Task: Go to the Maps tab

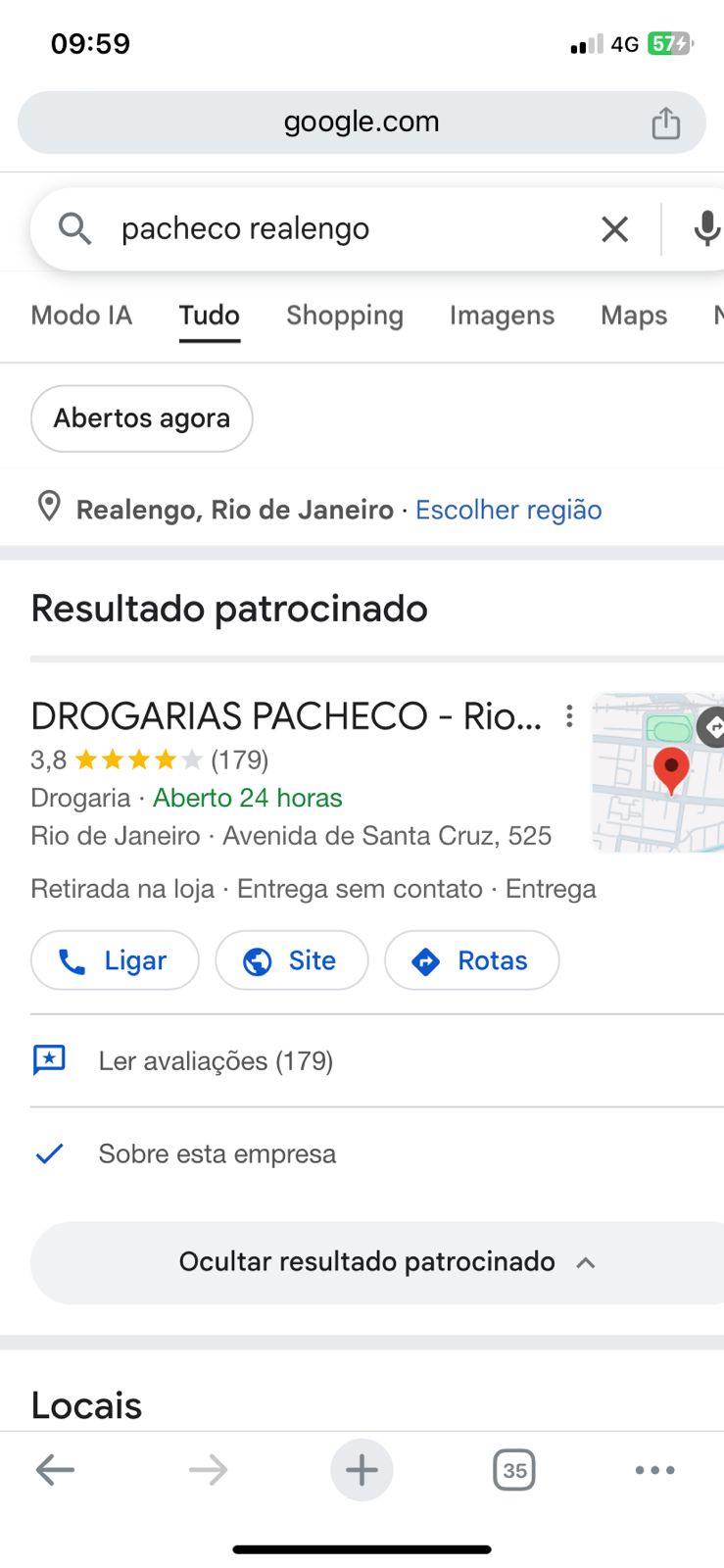Action: coord(633,316)
